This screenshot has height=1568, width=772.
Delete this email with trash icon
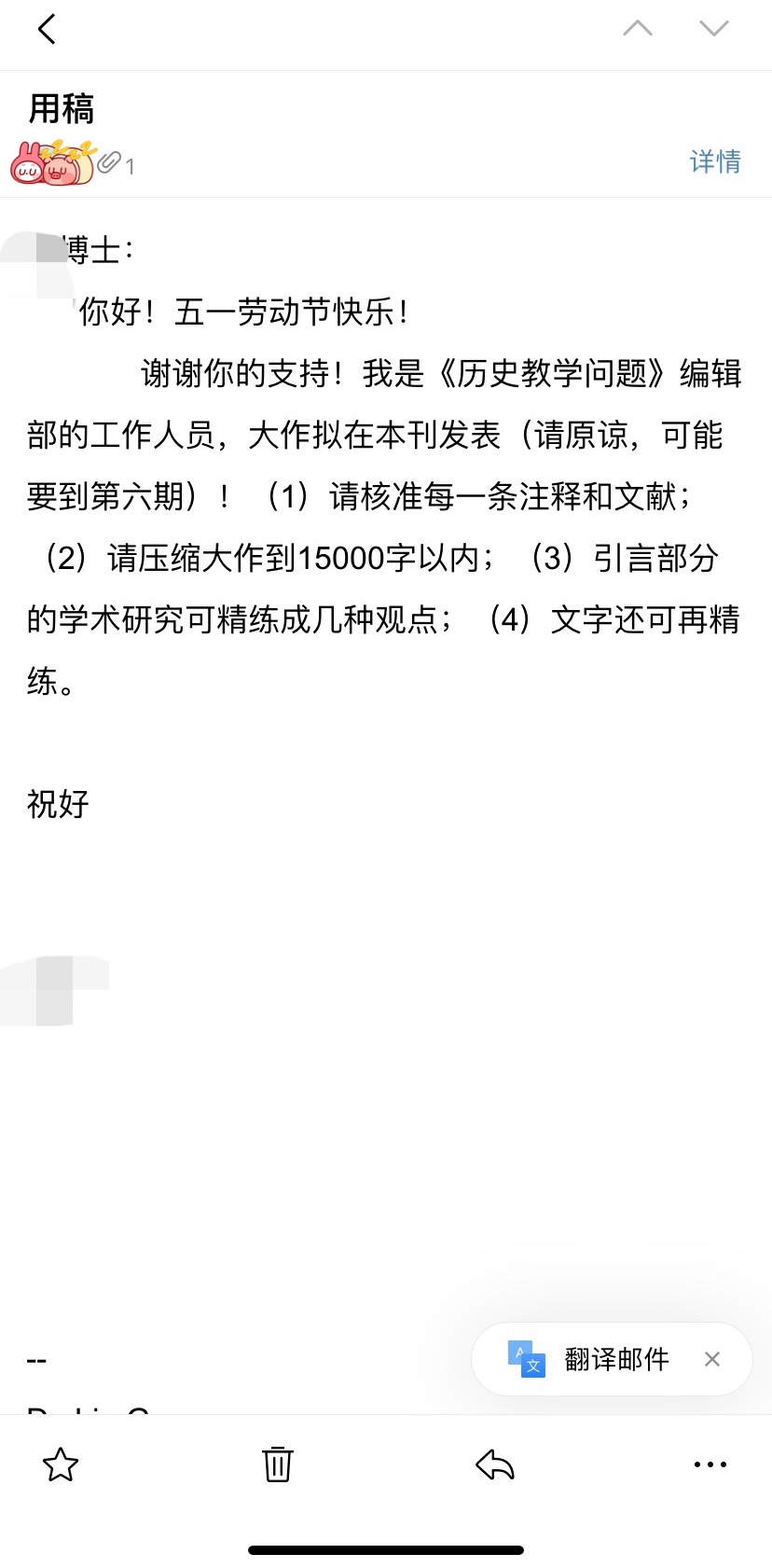(x=278, y=1464)
